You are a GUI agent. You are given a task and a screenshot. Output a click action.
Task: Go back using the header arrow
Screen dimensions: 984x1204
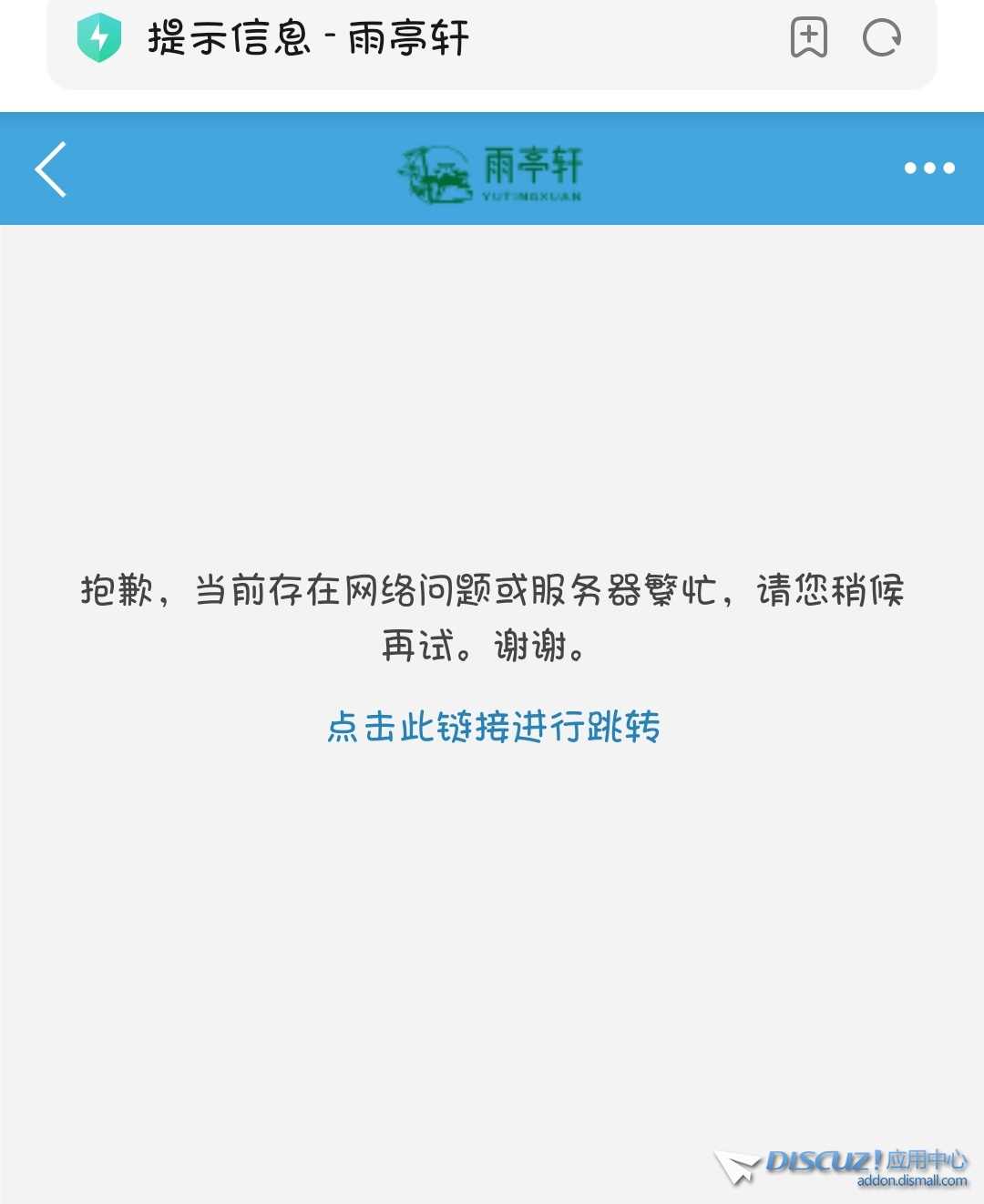pos(51,169)
